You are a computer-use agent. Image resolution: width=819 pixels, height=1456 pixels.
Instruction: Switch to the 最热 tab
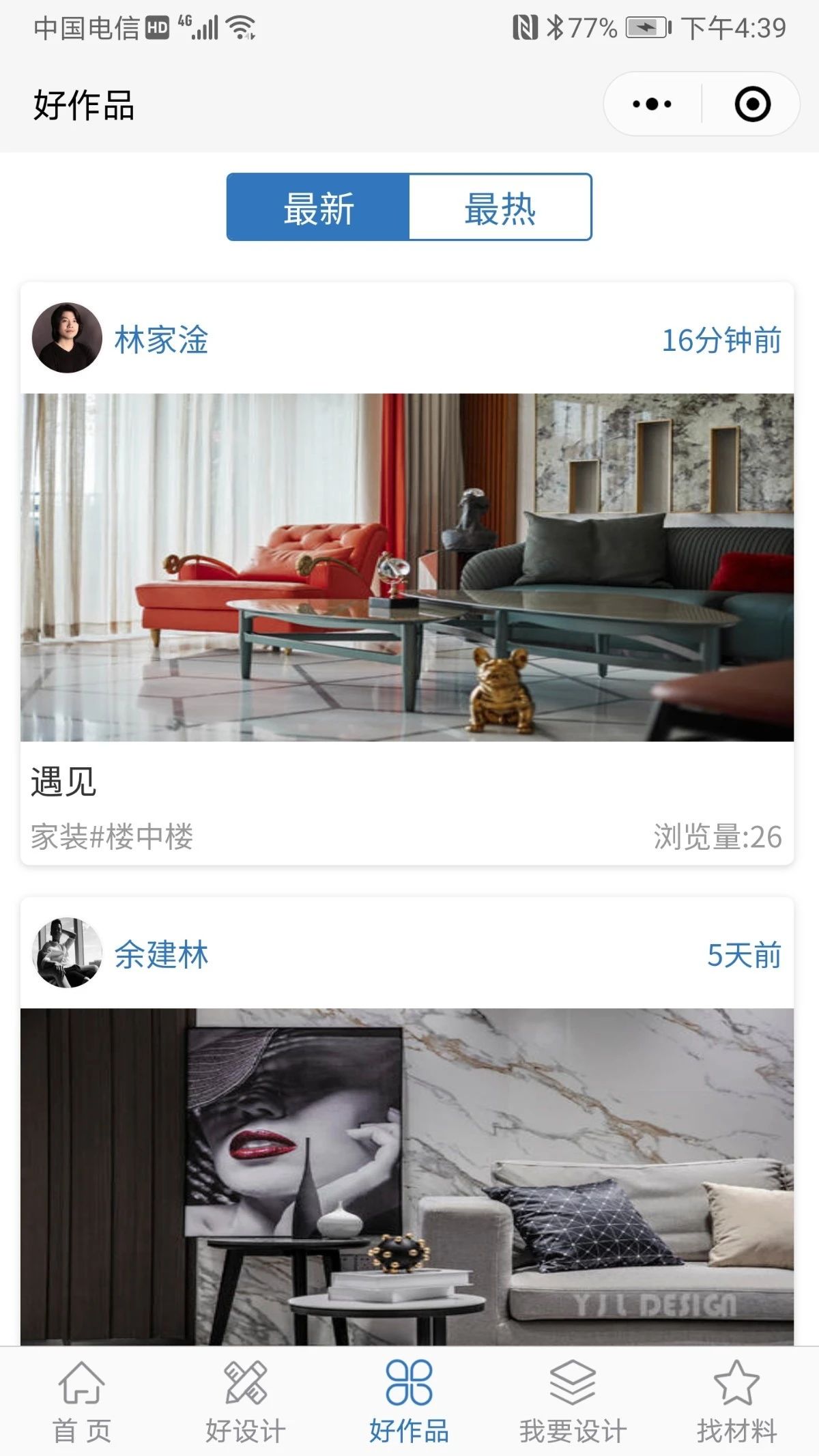pyautogui.click(x=500, y=209)
